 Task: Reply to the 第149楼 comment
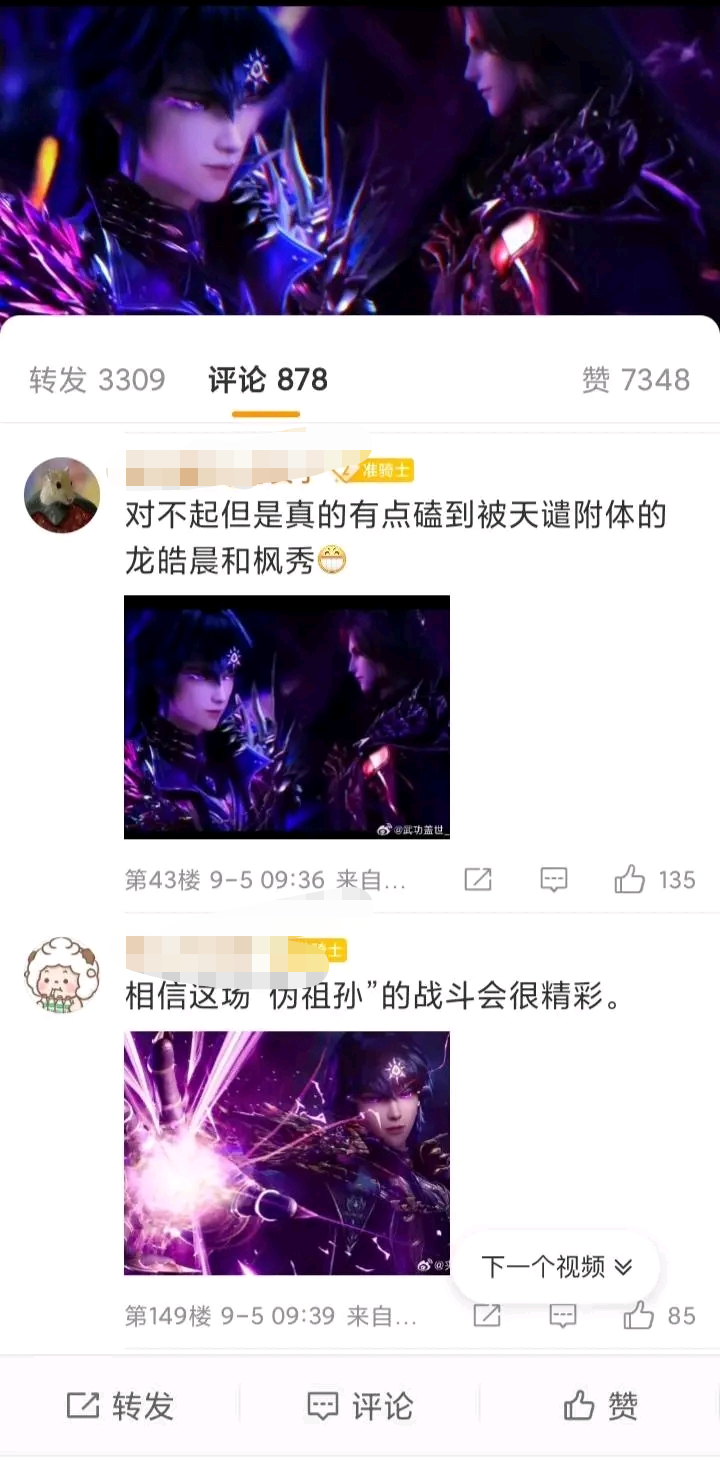(x=563, y=1315)
